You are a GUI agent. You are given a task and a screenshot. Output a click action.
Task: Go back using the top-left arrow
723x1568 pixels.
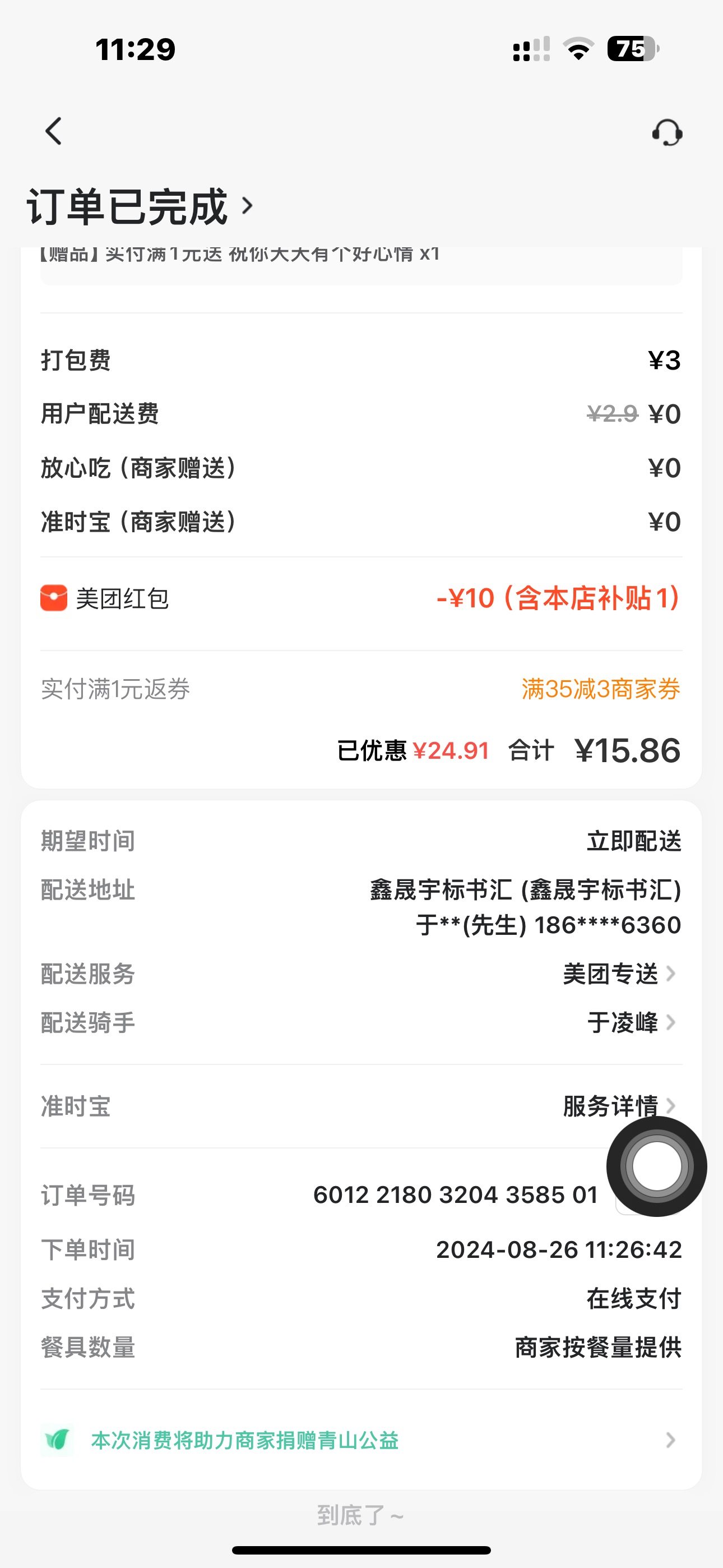coord(54,131)
